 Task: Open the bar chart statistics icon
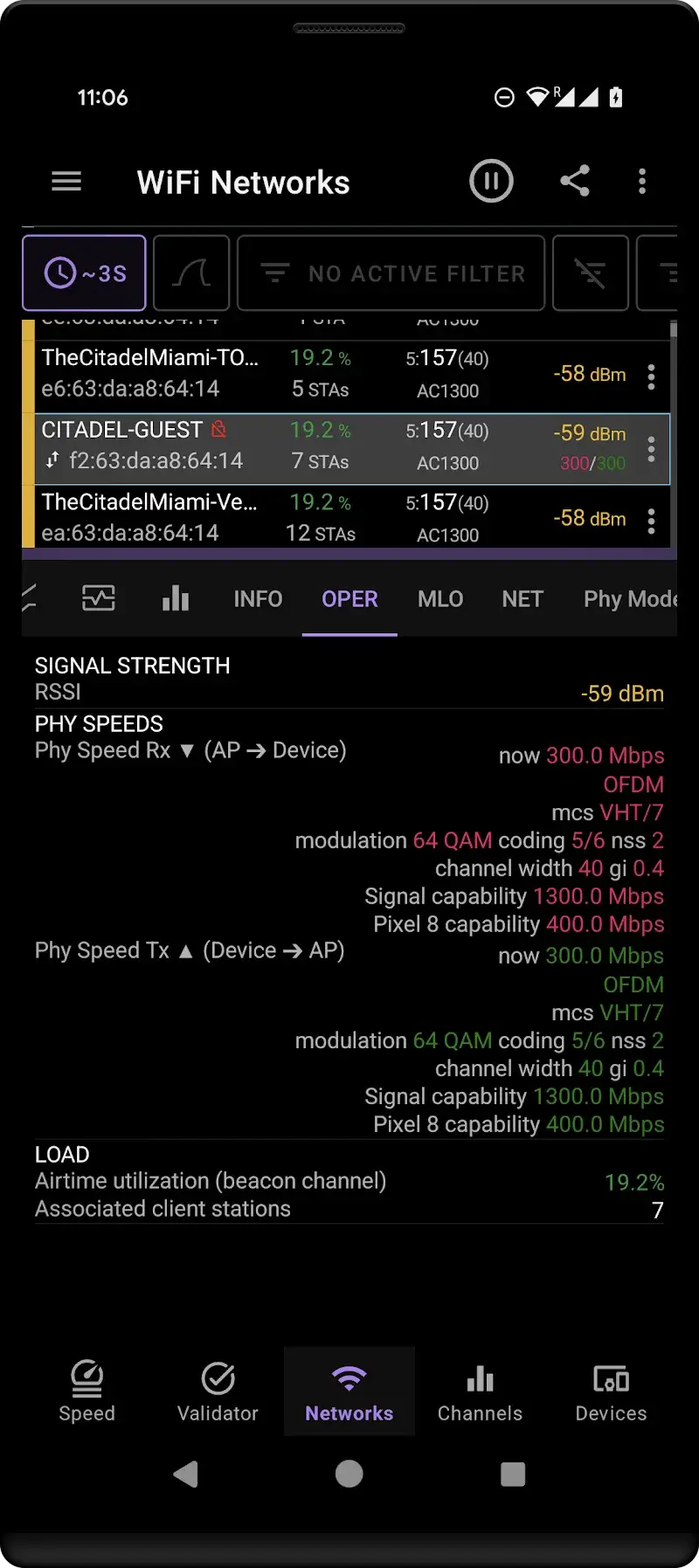(175, 598)
